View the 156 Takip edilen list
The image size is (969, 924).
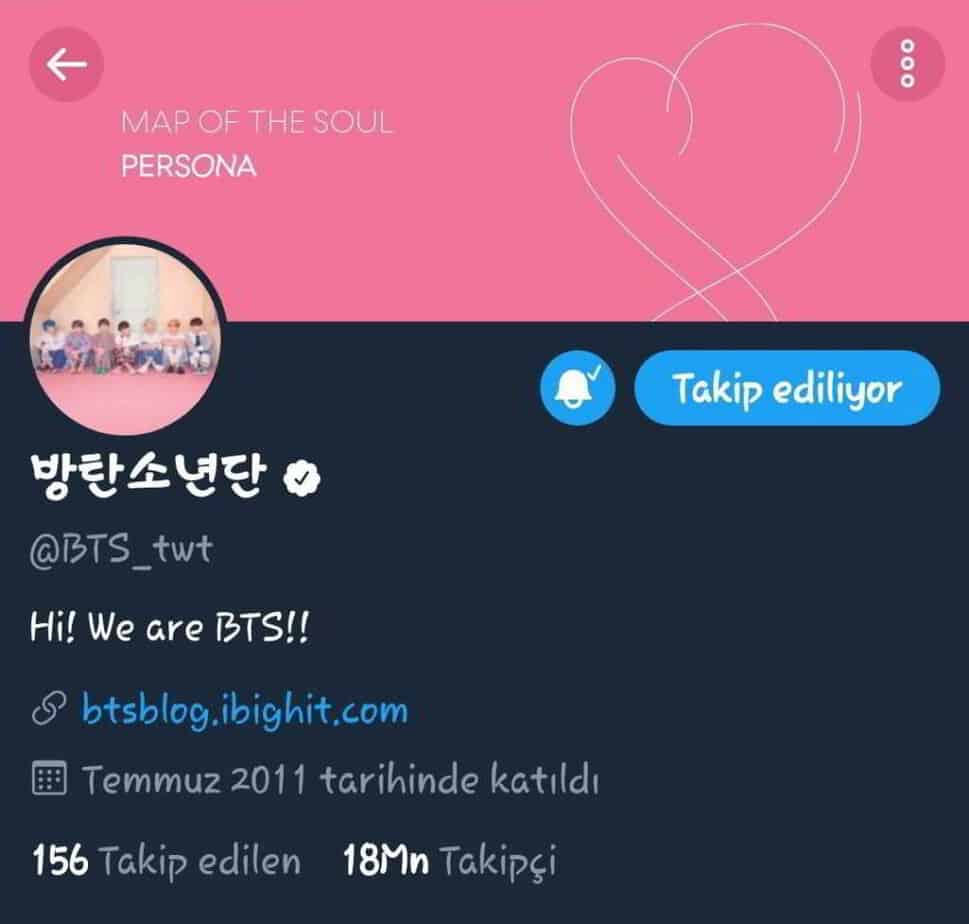pos(166,859)
